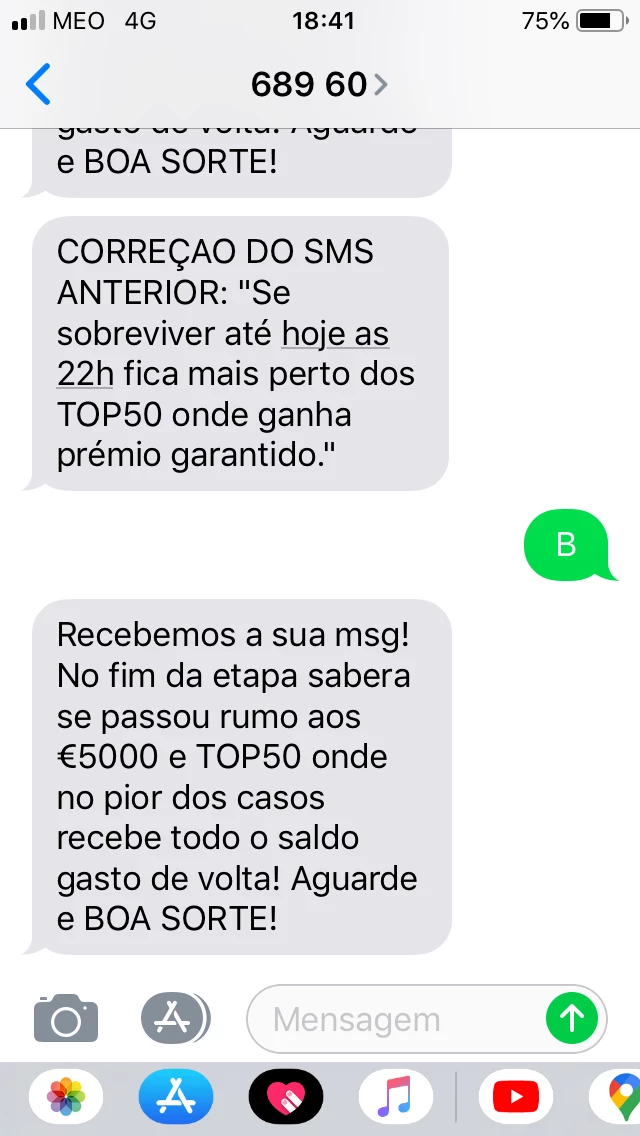Toggle the App Store apps drawer button
Viewport: 640px width, 1136px height.
point(175,1019)
